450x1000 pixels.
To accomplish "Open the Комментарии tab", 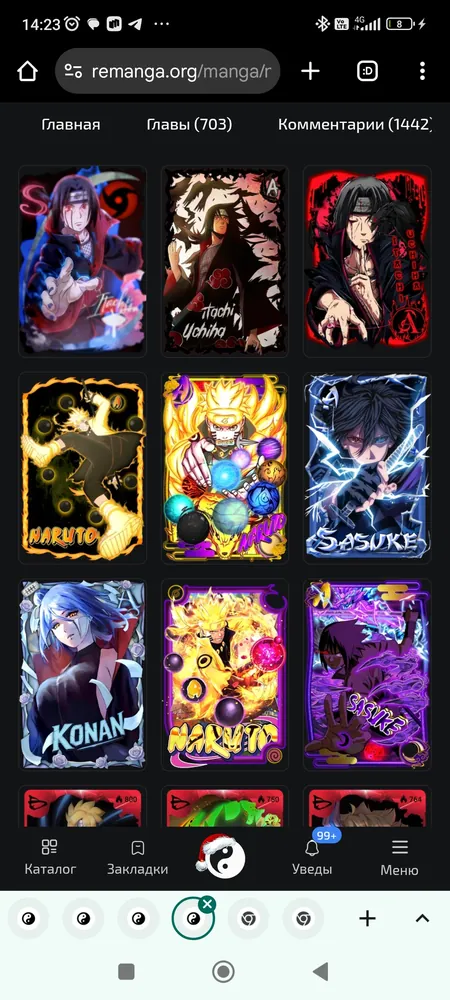I will (355, 124).
